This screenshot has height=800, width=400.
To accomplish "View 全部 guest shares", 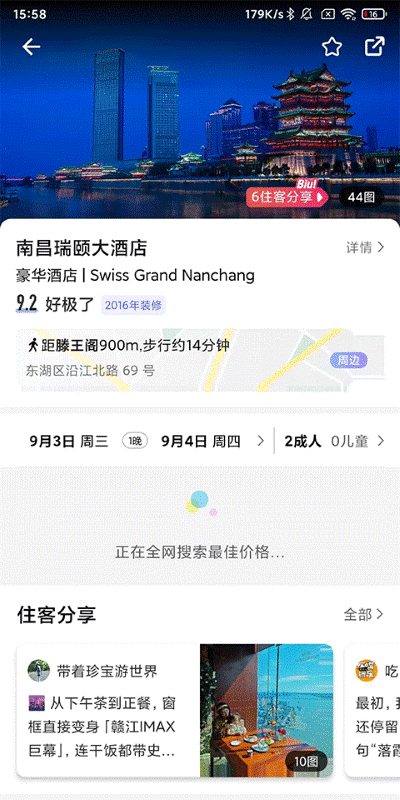I will coord(364,615).
